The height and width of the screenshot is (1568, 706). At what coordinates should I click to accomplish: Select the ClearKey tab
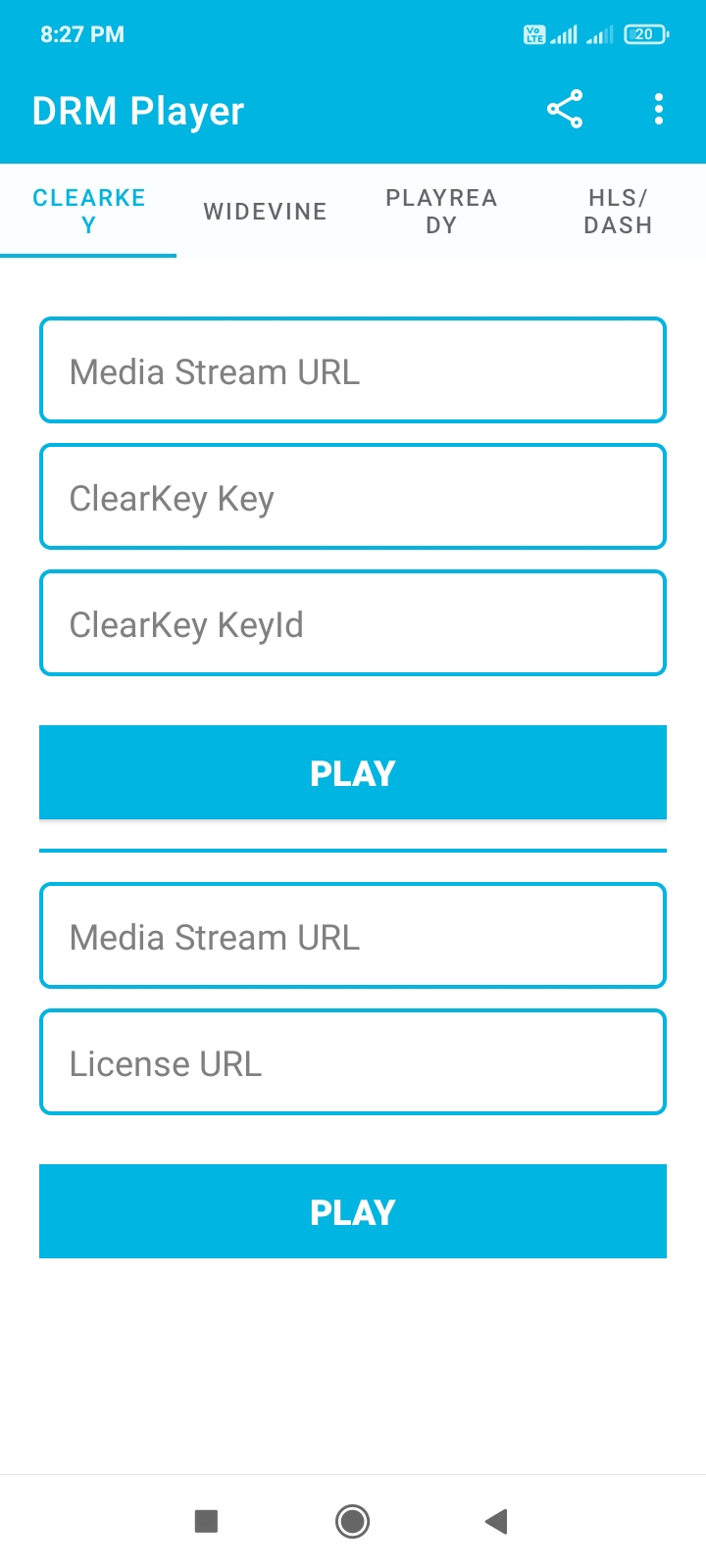(88, 211)
